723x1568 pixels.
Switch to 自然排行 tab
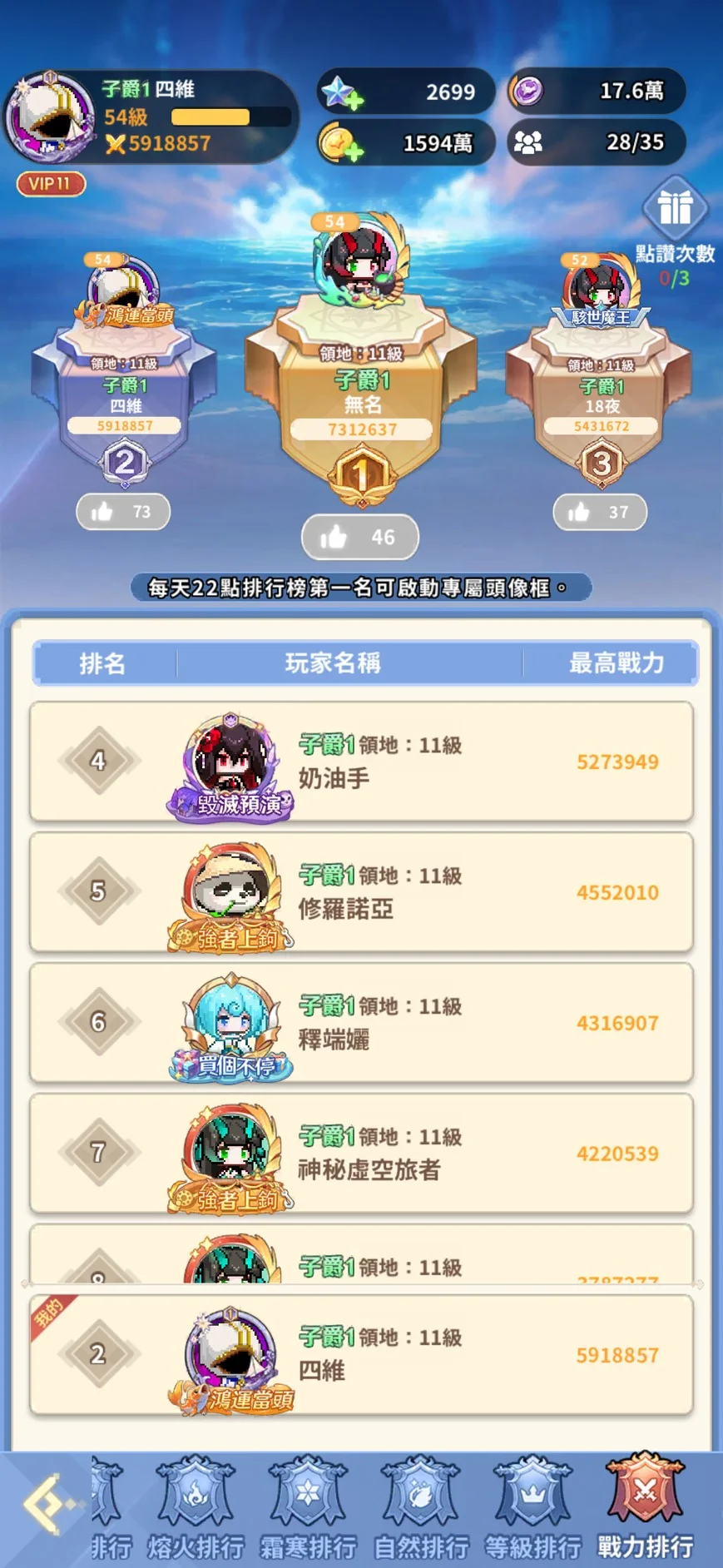coord(420,1508)
